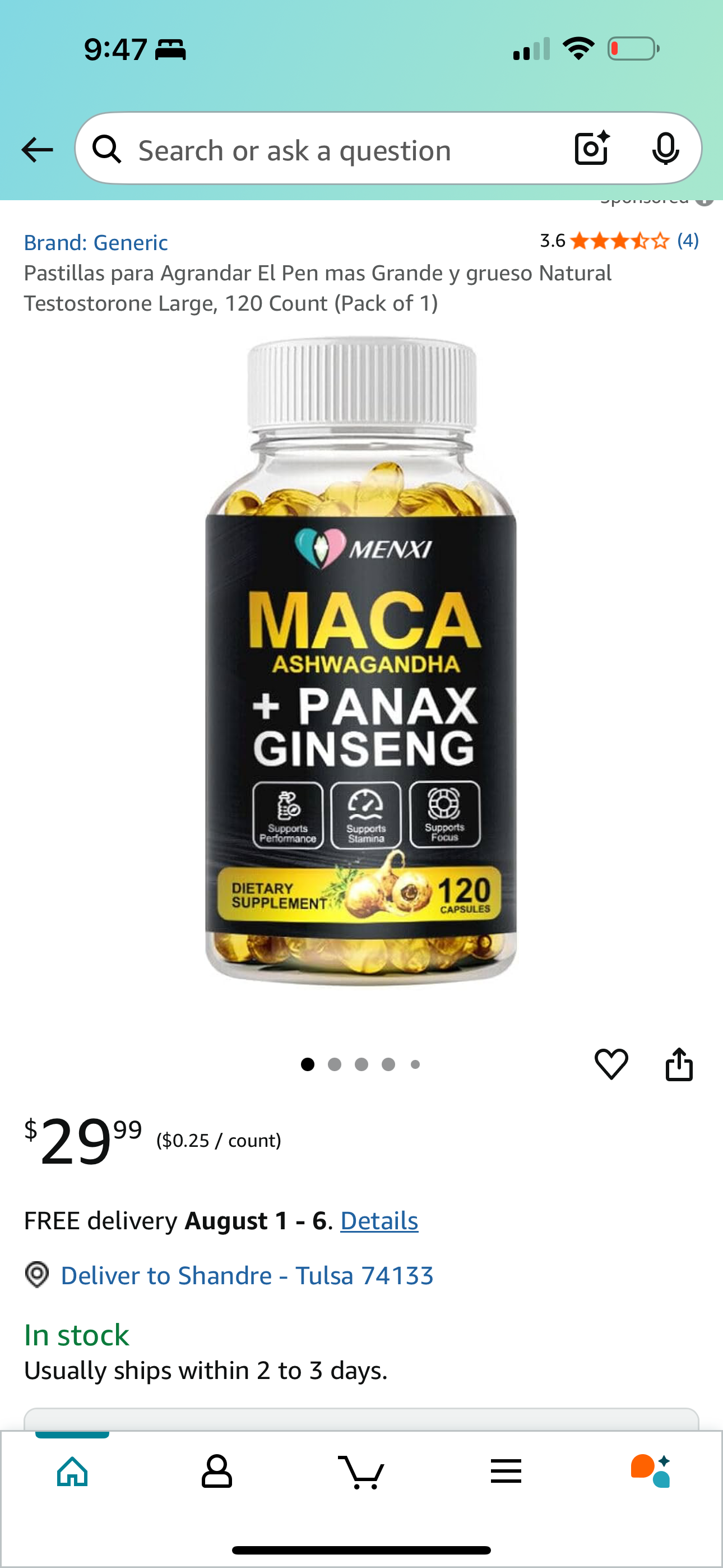Image resolution: width=723 pixels, height=1568 pixels.
Task: Add item to wishlist via heart icon
Action: [612, 1064]
